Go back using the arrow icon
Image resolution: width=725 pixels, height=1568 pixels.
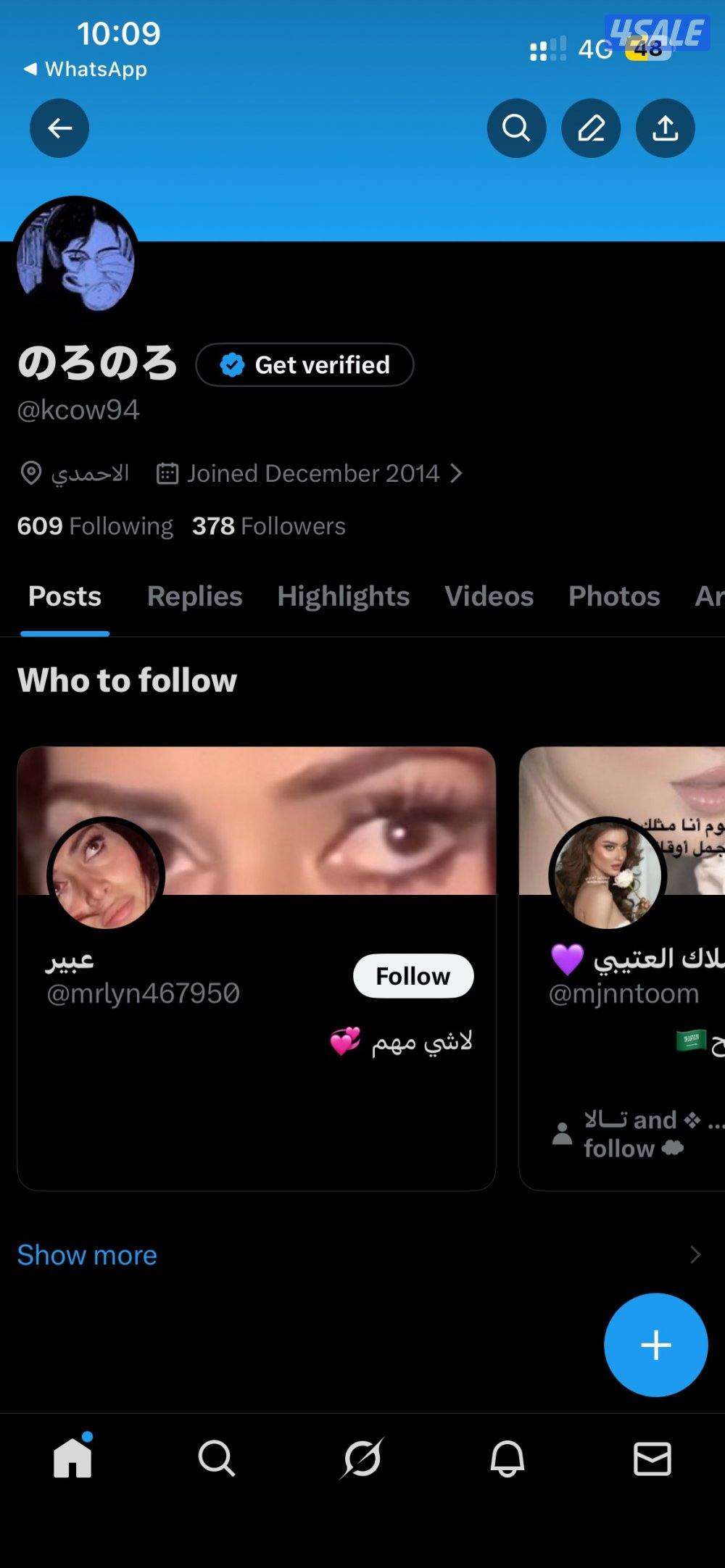click(59, 128)
